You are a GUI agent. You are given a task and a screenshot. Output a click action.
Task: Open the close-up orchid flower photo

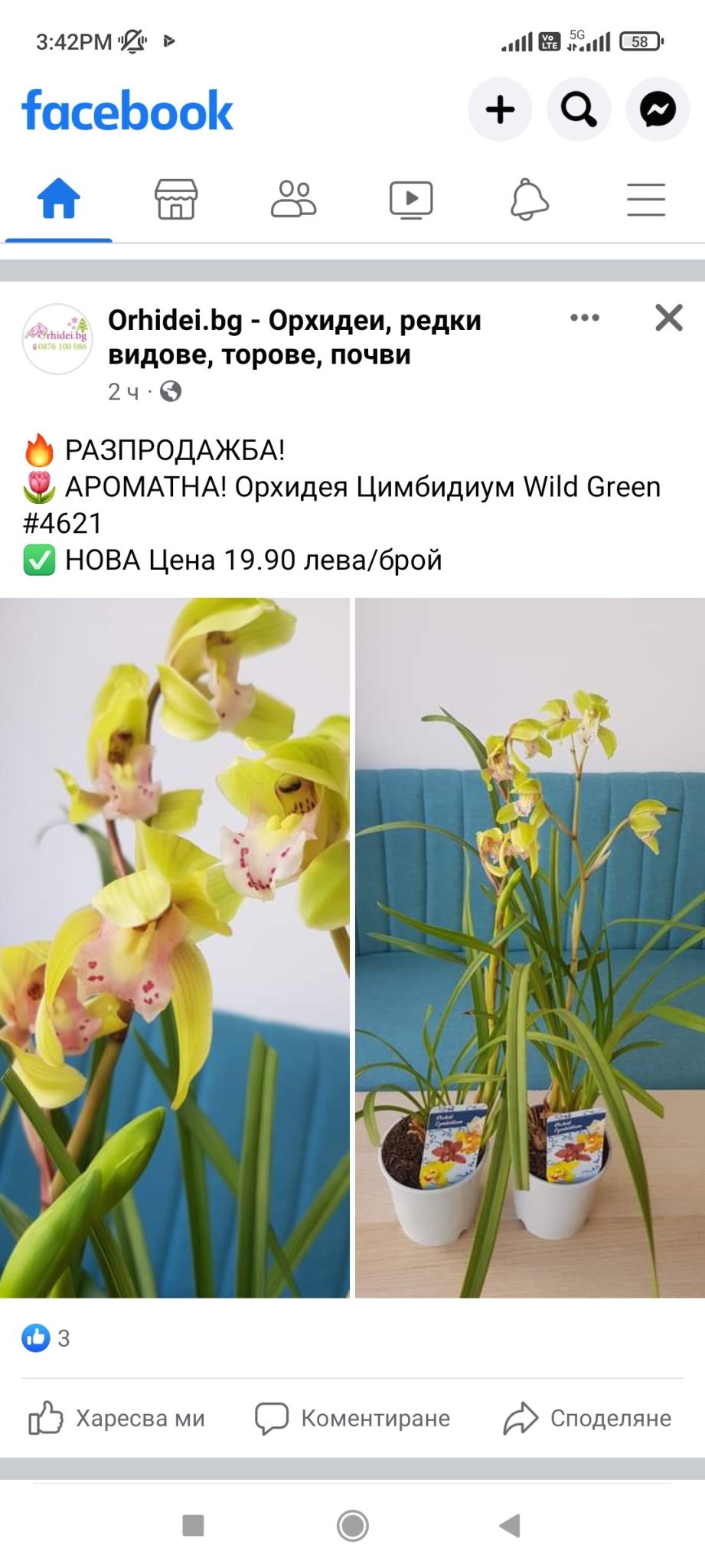coord(175,947)
